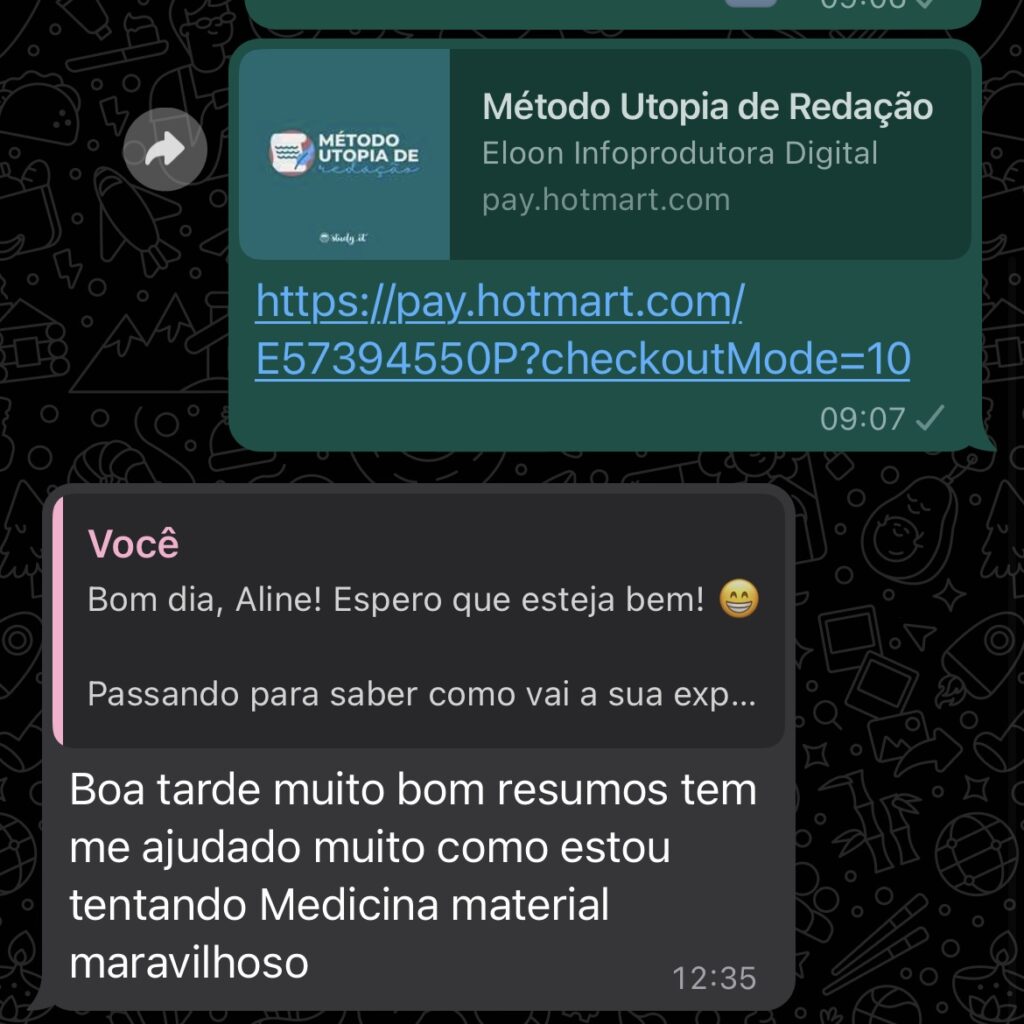Open the Método Utopia de Redação link preview
Viewport: 1024px width, 1024px height.
pos(605,154)
